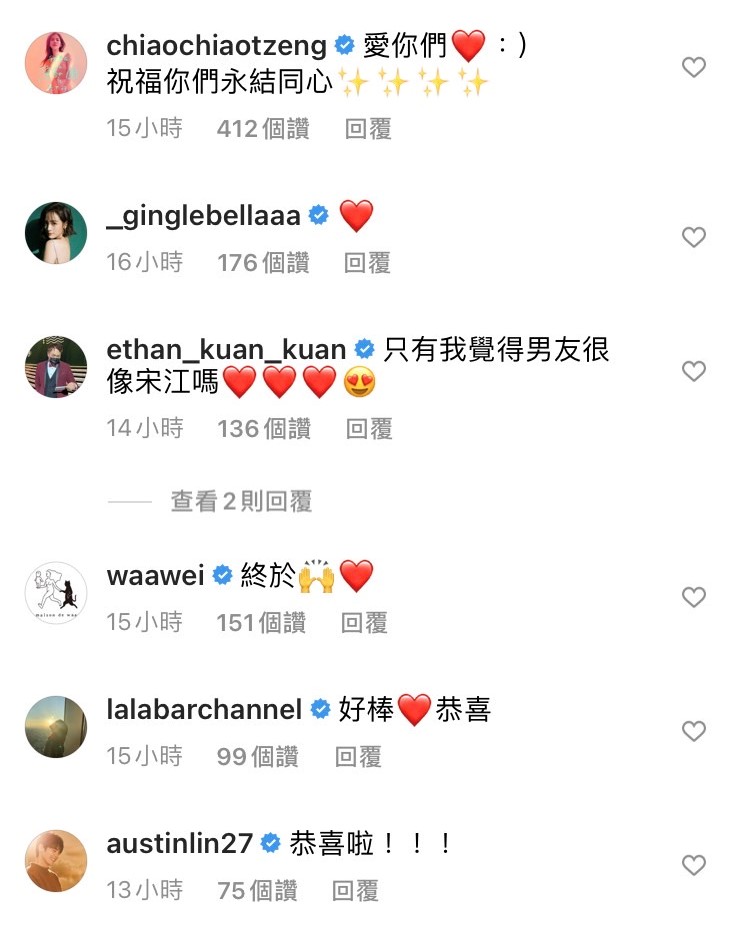The width and height of the screenshot is (750, 948).
Task: Reply to chiaochiaotzeng's comment
Action: pyautogui.click(x=368, y=129)
